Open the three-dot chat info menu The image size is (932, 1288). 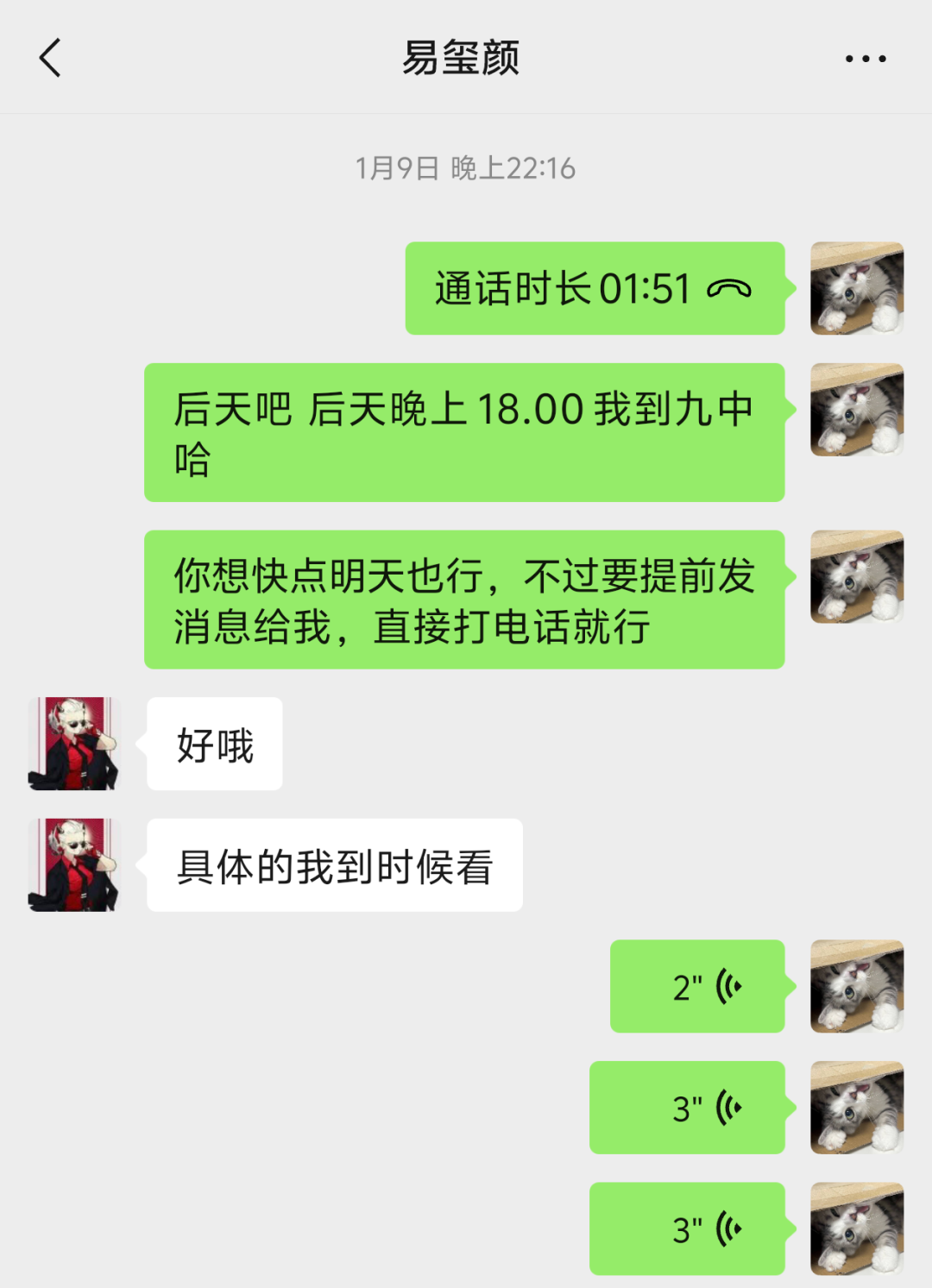(x=865, y=59)
